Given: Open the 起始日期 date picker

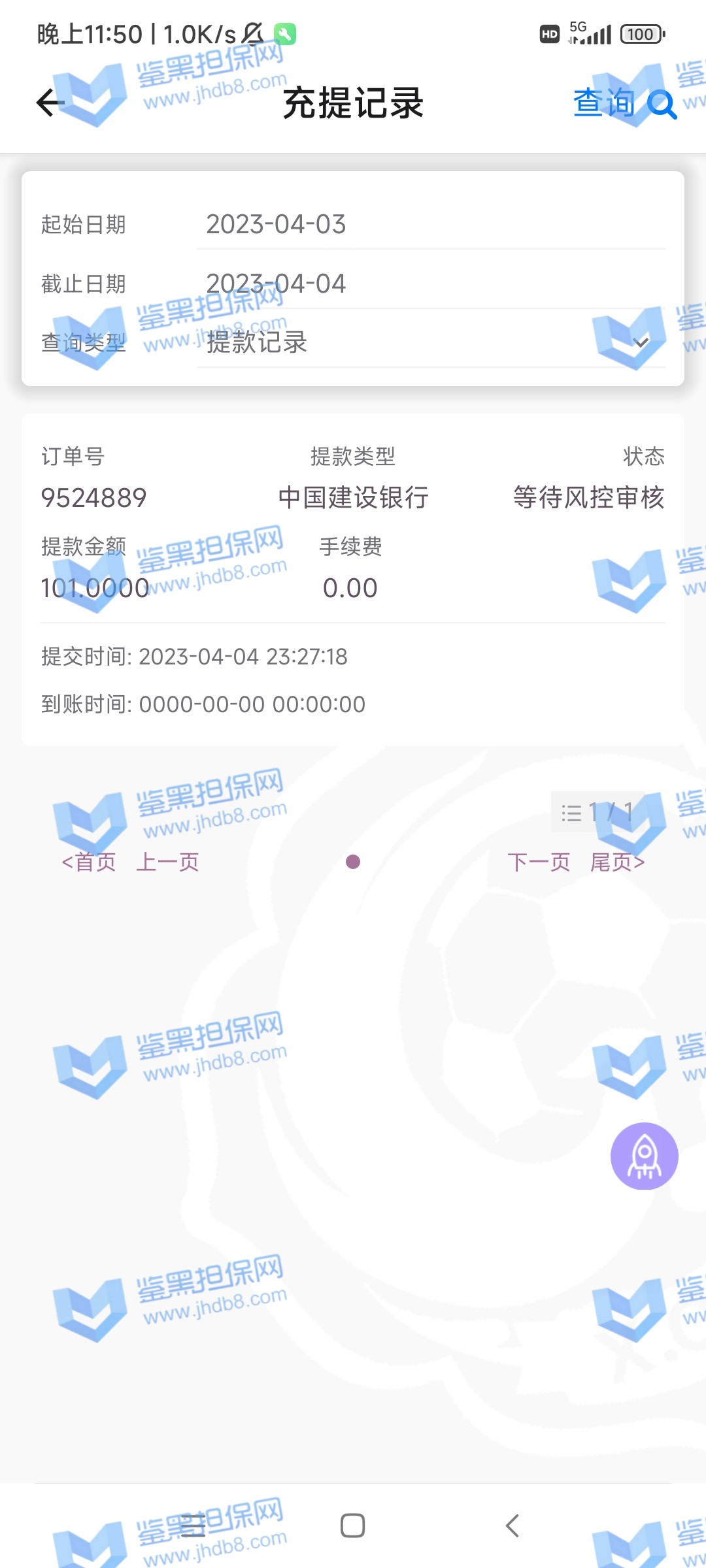Looking at the screenshot, I should click(430, 225).
